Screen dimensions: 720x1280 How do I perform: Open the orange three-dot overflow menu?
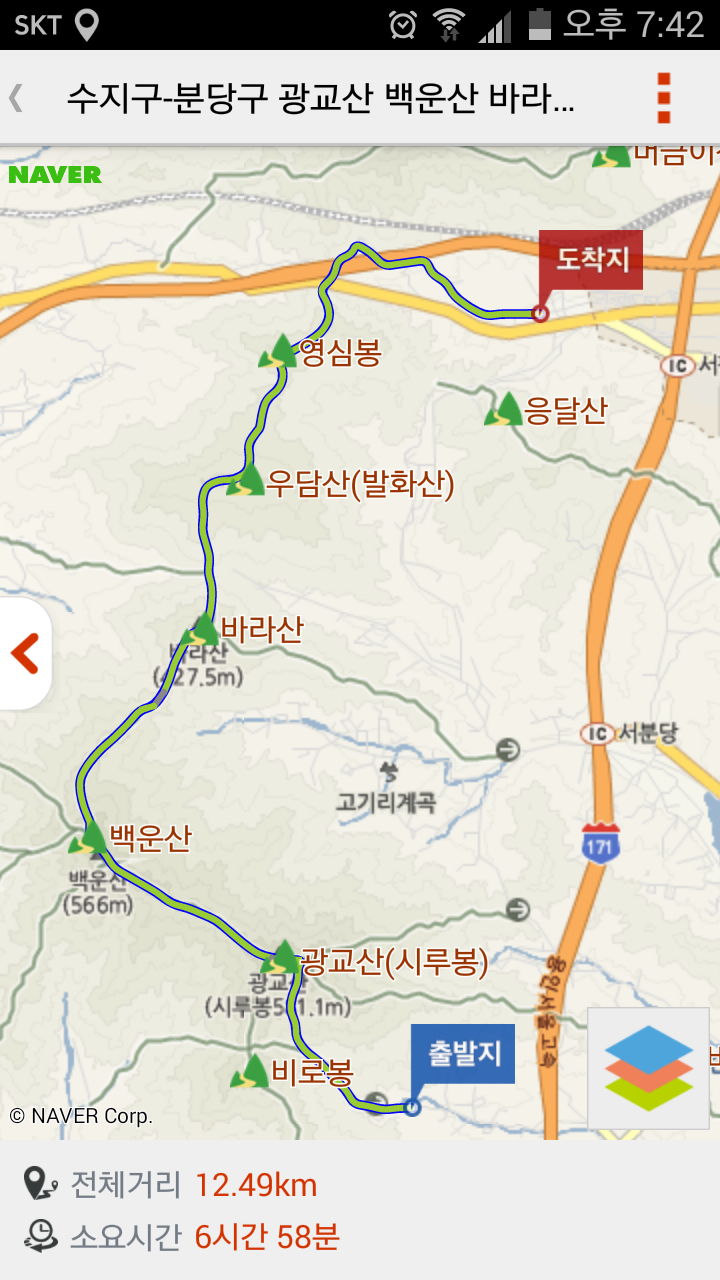click(664, 98)
